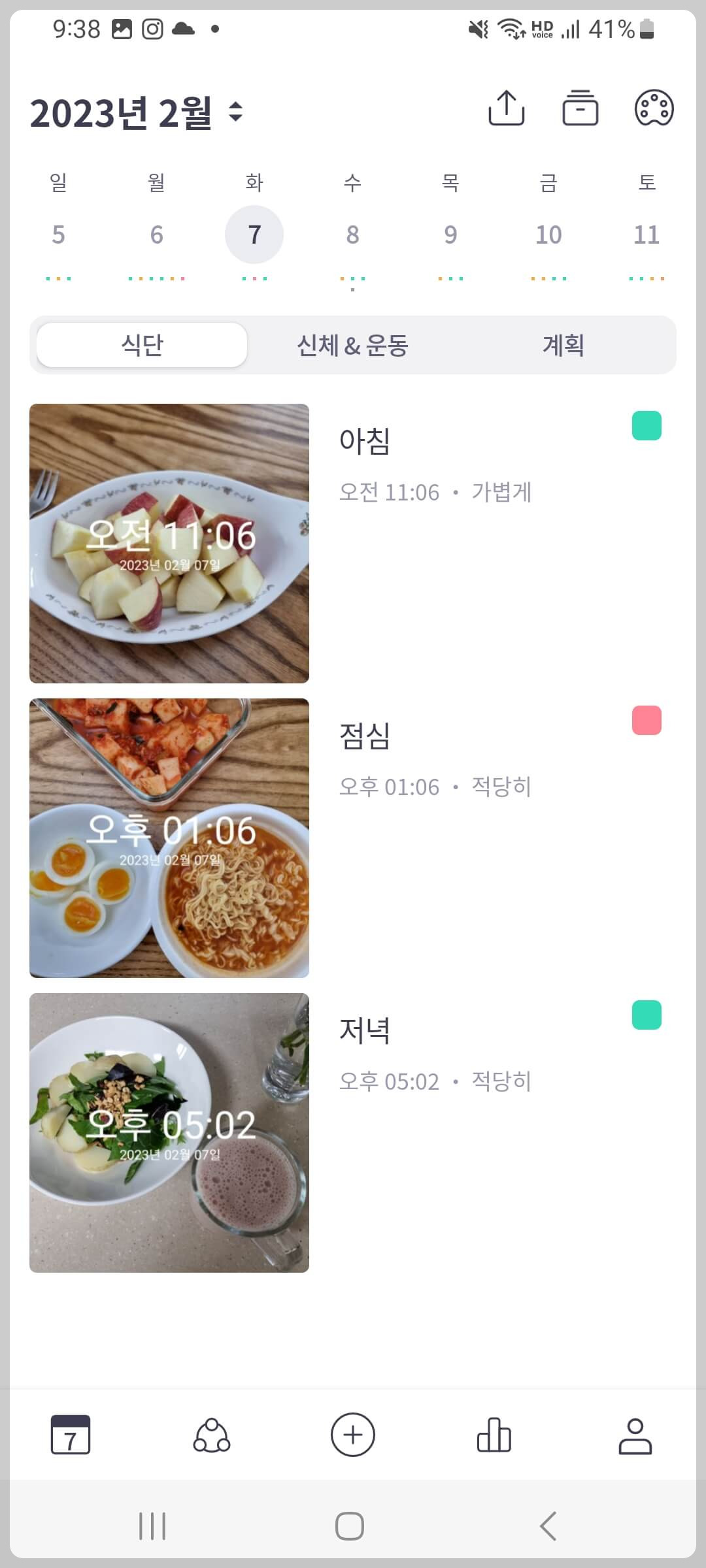The image size is (706, 1568).
Task: Open the share/export icon
Action: tap(506, 108)
